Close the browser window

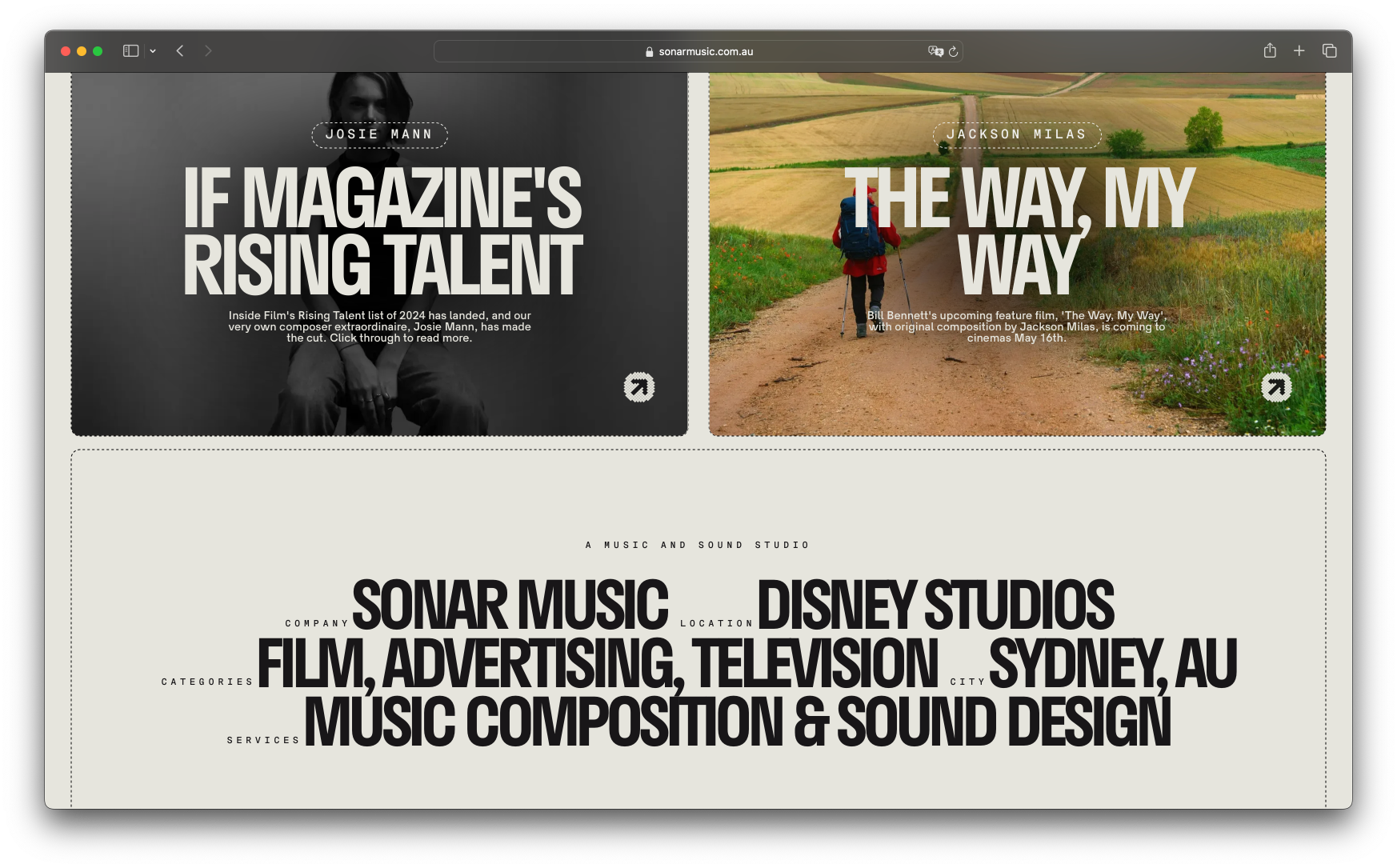point(66,51)
